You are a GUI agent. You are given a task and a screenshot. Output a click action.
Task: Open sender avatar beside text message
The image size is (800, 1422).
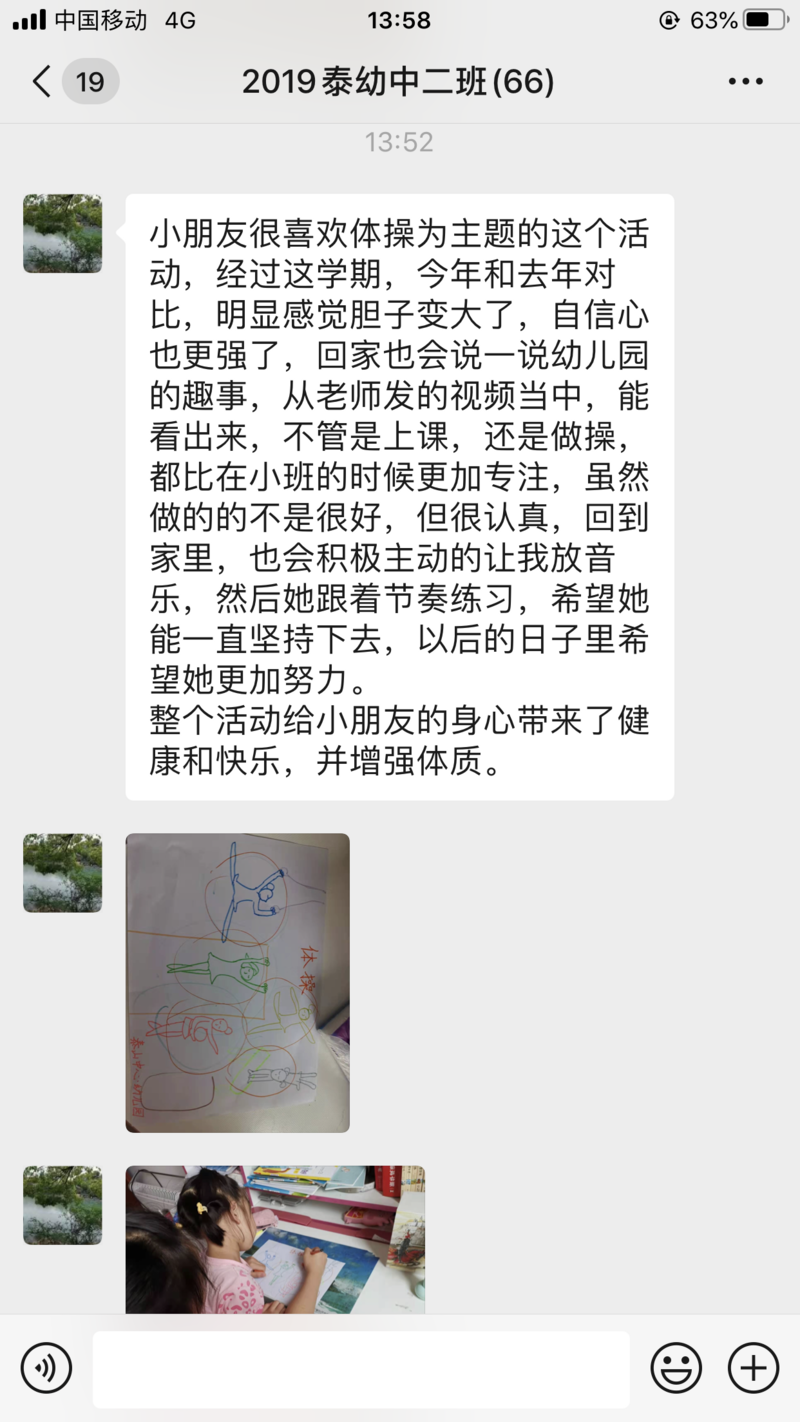tap(62, 233)
